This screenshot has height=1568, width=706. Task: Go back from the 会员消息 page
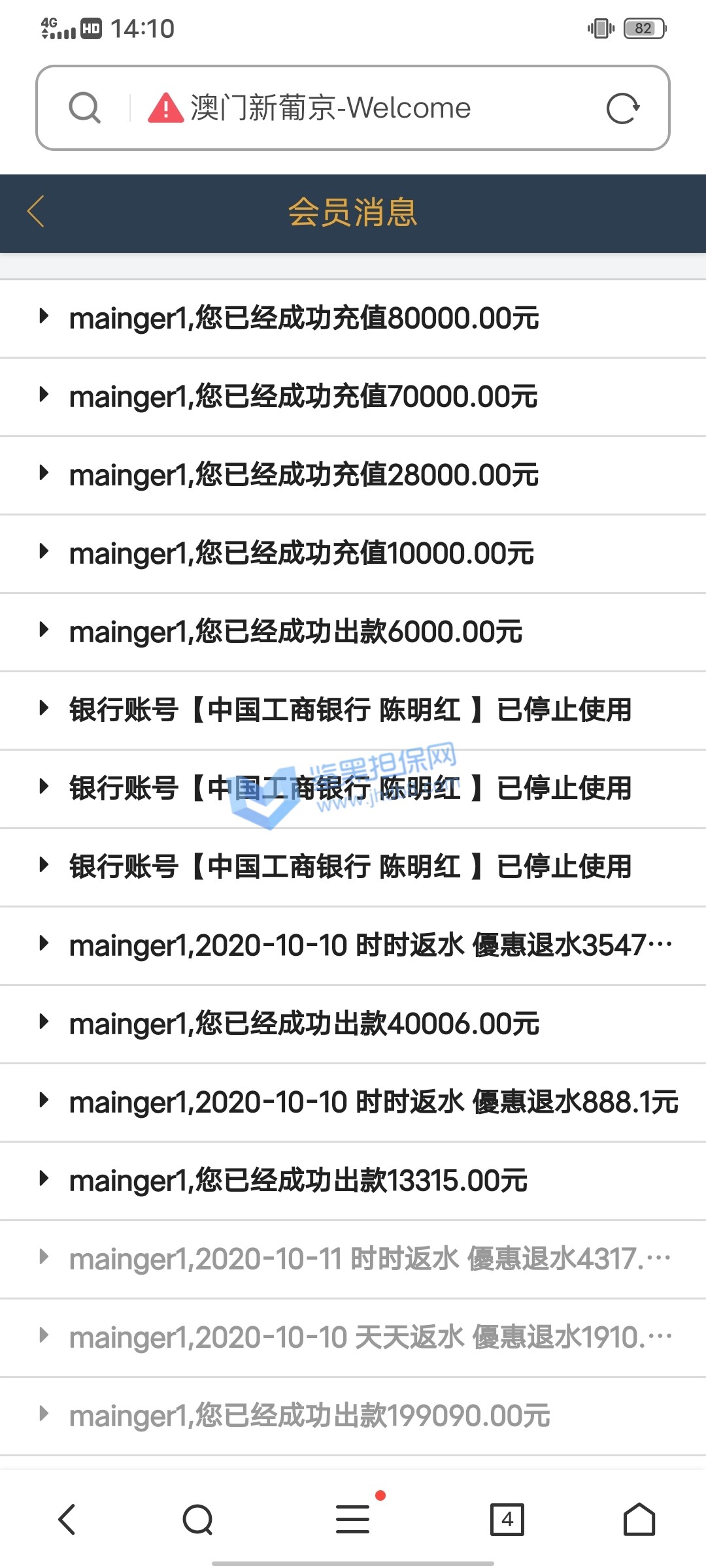(x=36, y=212)
